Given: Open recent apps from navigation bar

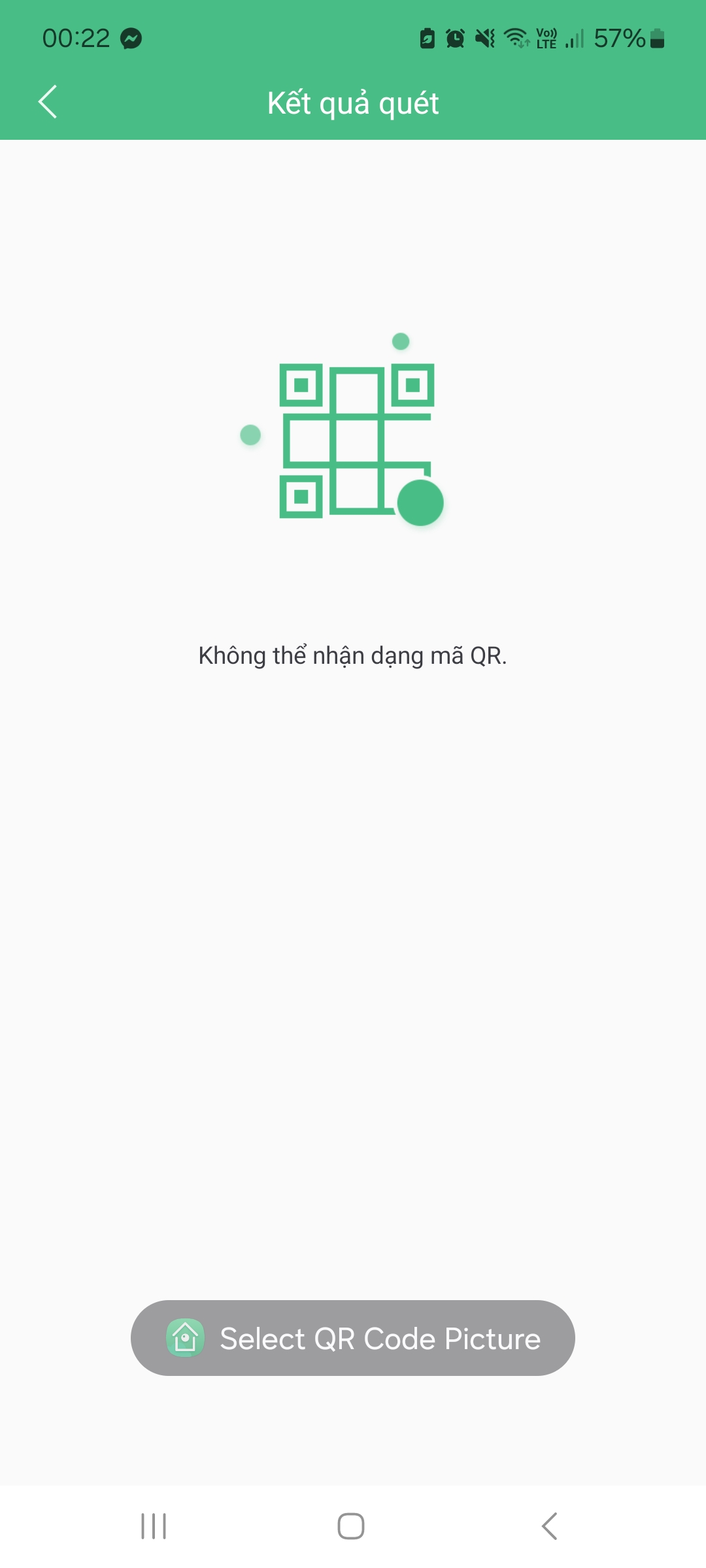Looking at the screenshot, I should click(154, 1526).
